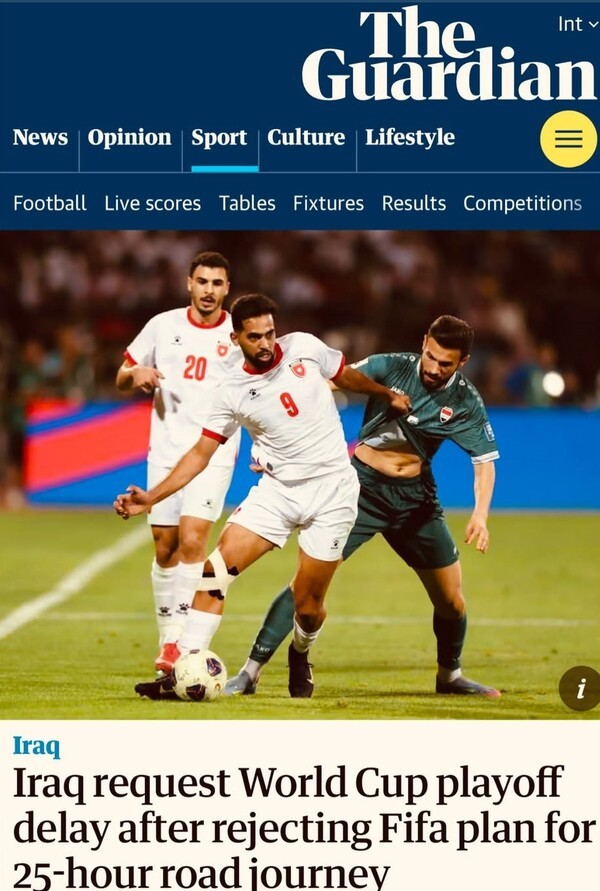This screenshot has height=891, width=600.
Task: Browse Competitions
Action: pyautogui.click(x=522, y=203)
